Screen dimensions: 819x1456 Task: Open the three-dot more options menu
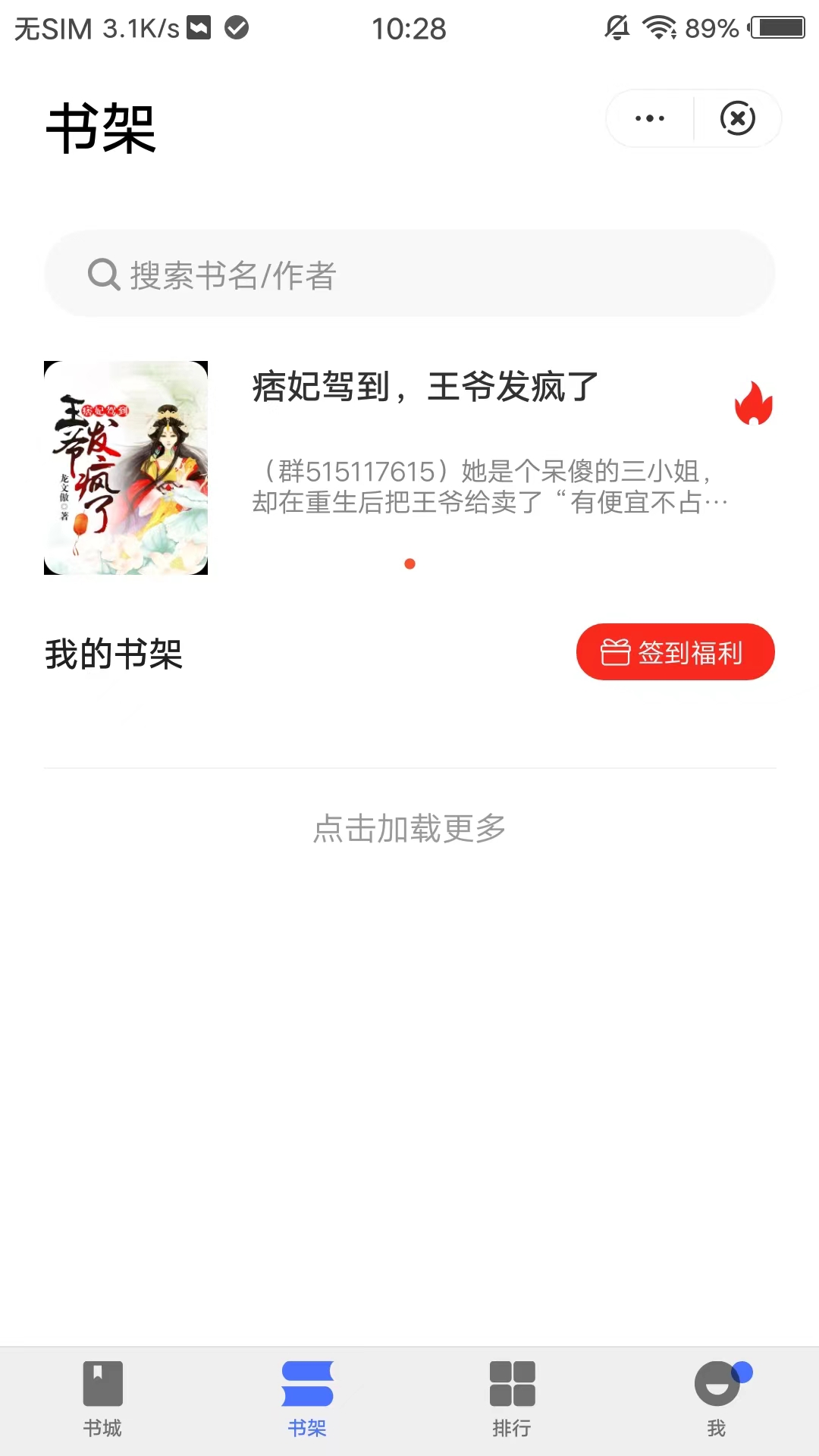pyautogui.click(x=648, y=118)
